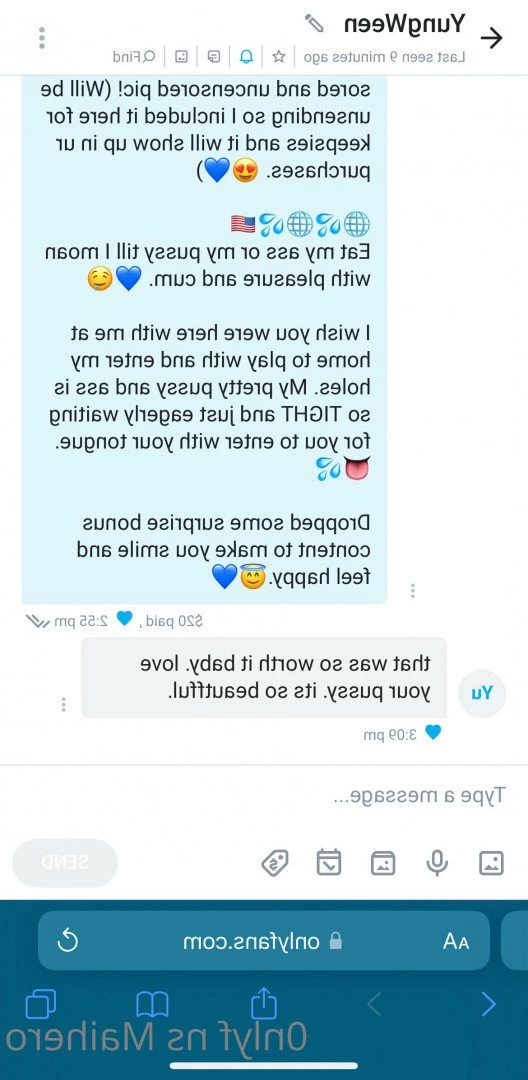Open the chat media gallery icon
528x1080 pixels.
click(181, 56)
